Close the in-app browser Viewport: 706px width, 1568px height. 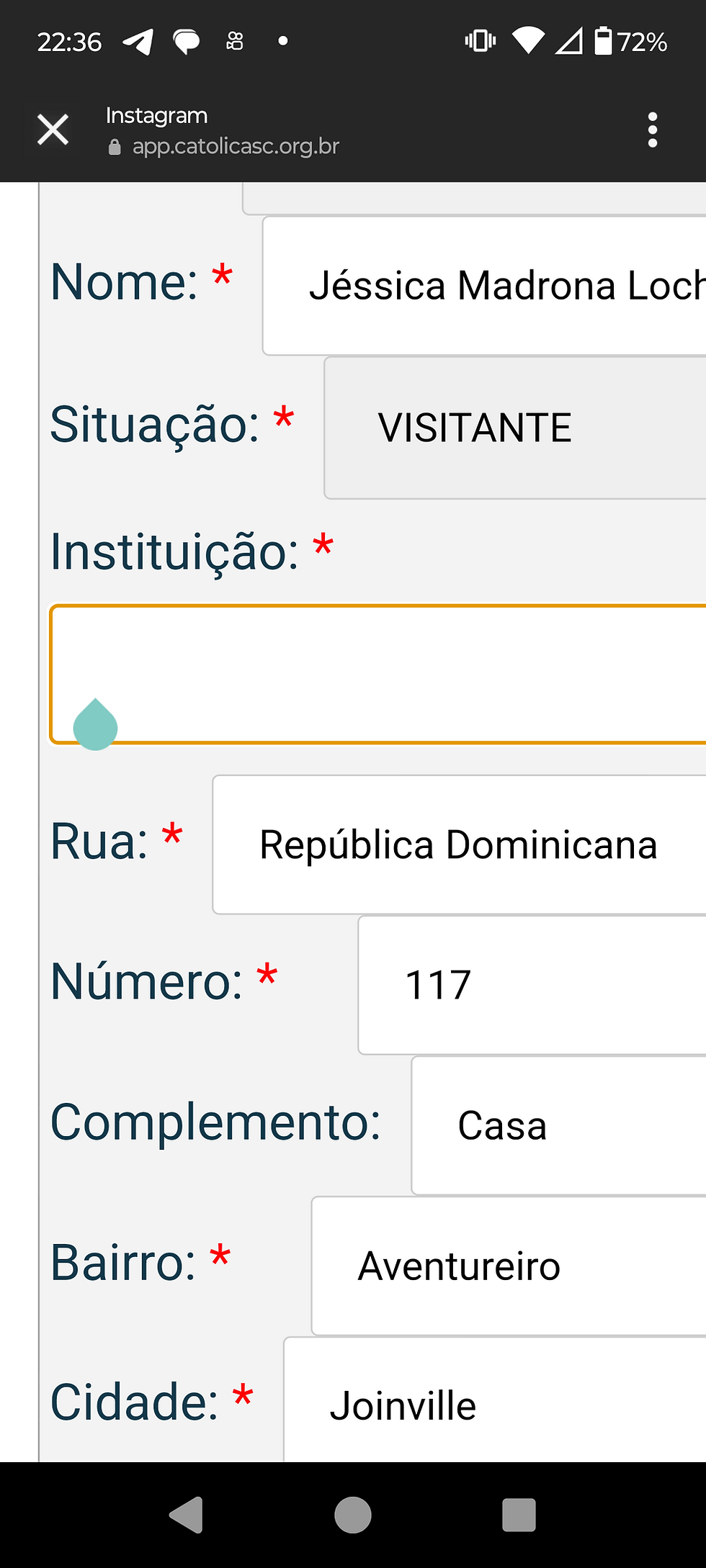[53, 130]
